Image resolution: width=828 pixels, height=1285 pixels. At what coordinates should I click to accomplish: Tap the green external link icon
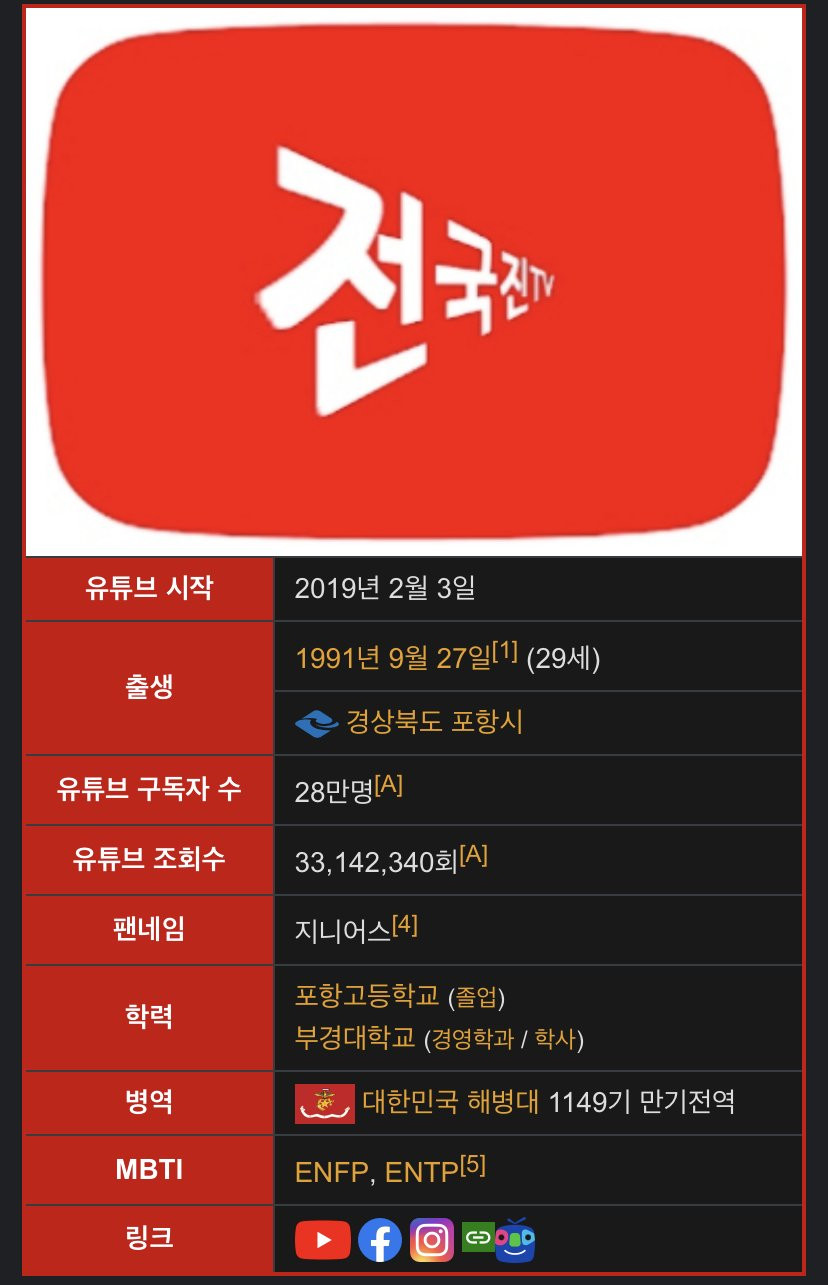(478, 1239)
